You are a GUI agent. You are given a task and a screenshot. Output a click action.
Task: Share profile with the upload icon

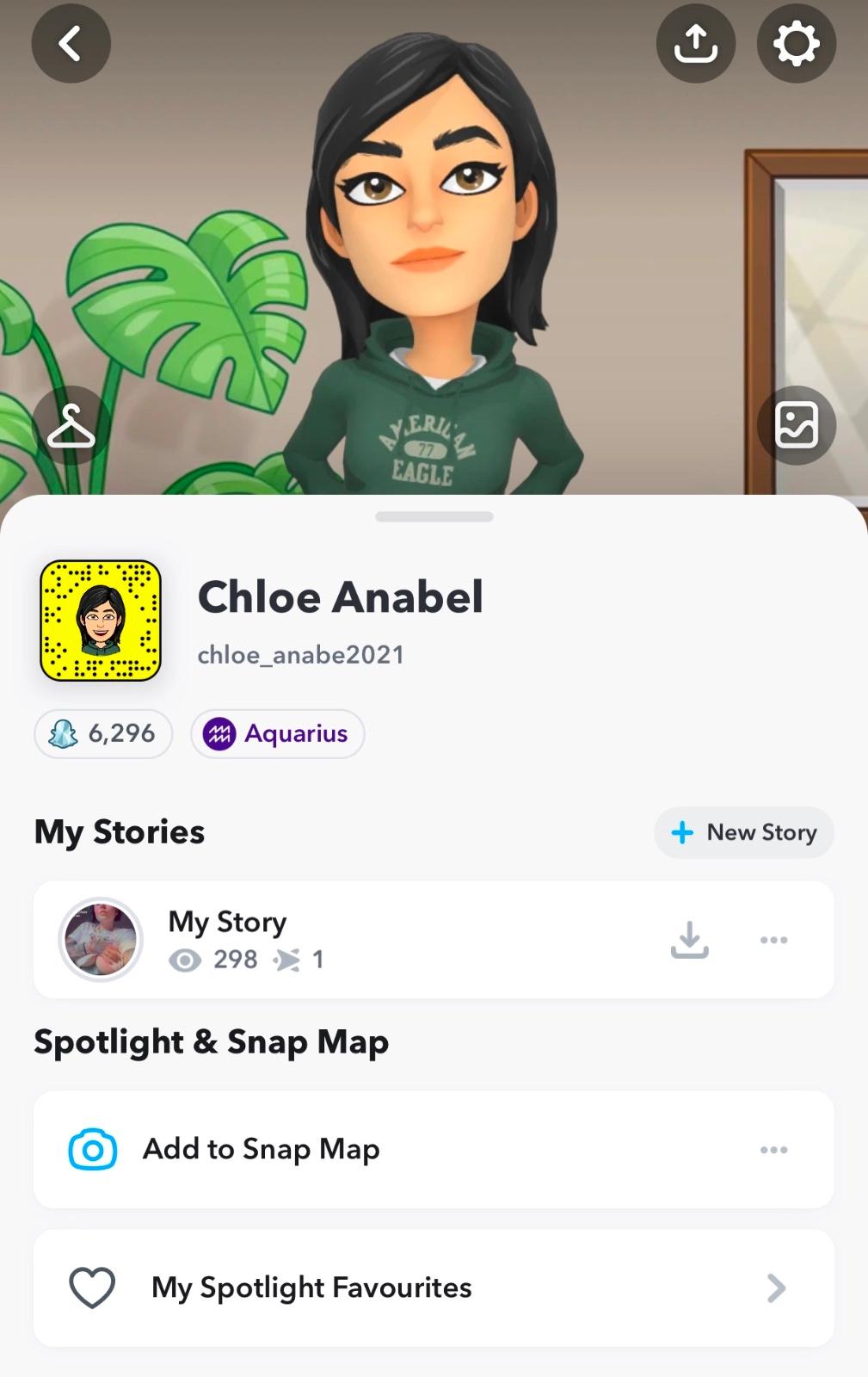coord(695,44)
